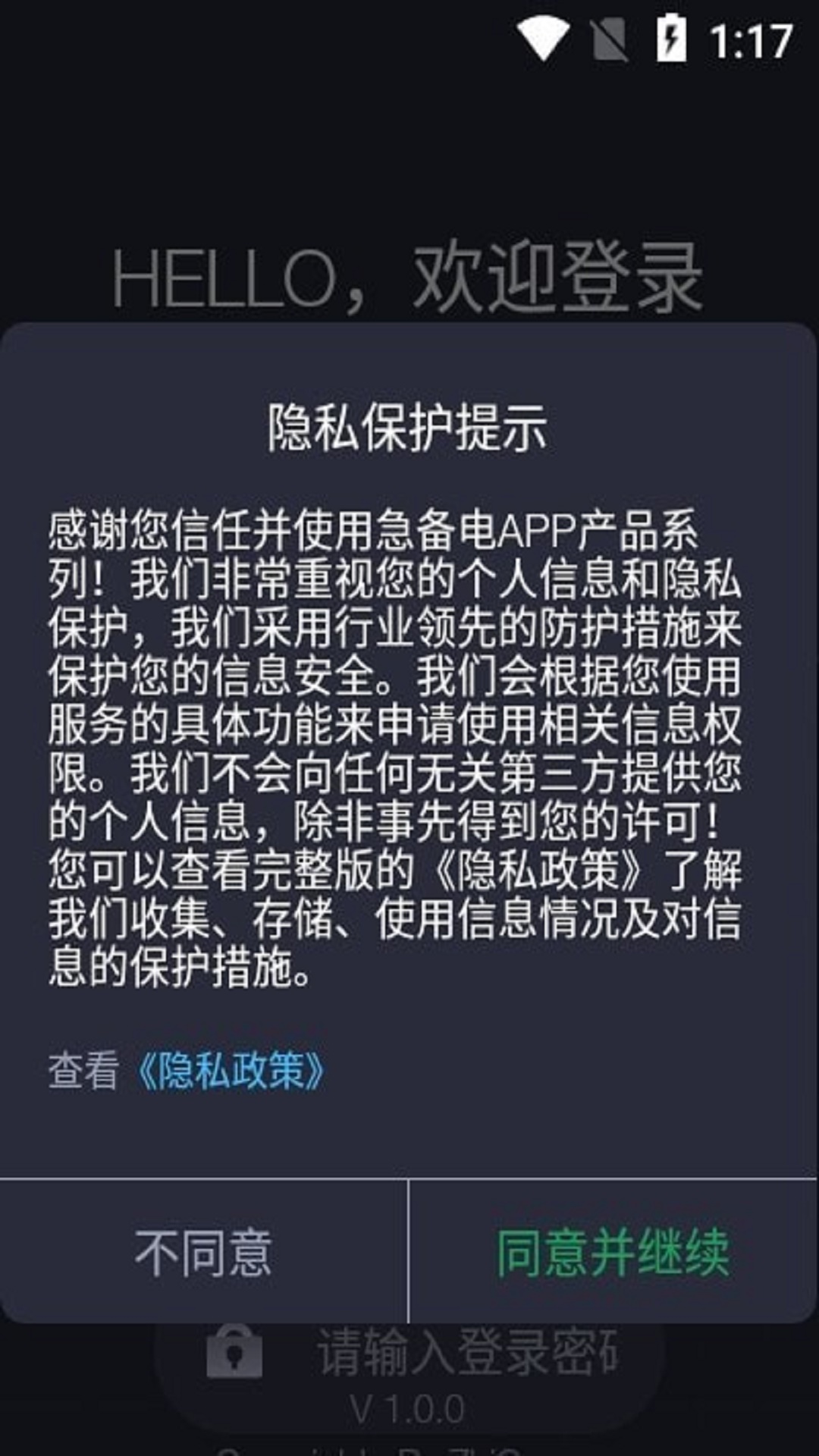
Task: Accept by tapping 同意并继续
Action: [x=613, y=1253]
